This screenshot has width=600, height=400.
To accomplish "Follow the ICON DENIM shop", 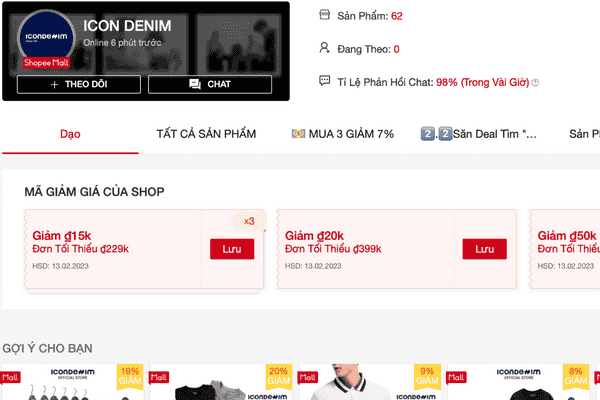I will 79,85.
